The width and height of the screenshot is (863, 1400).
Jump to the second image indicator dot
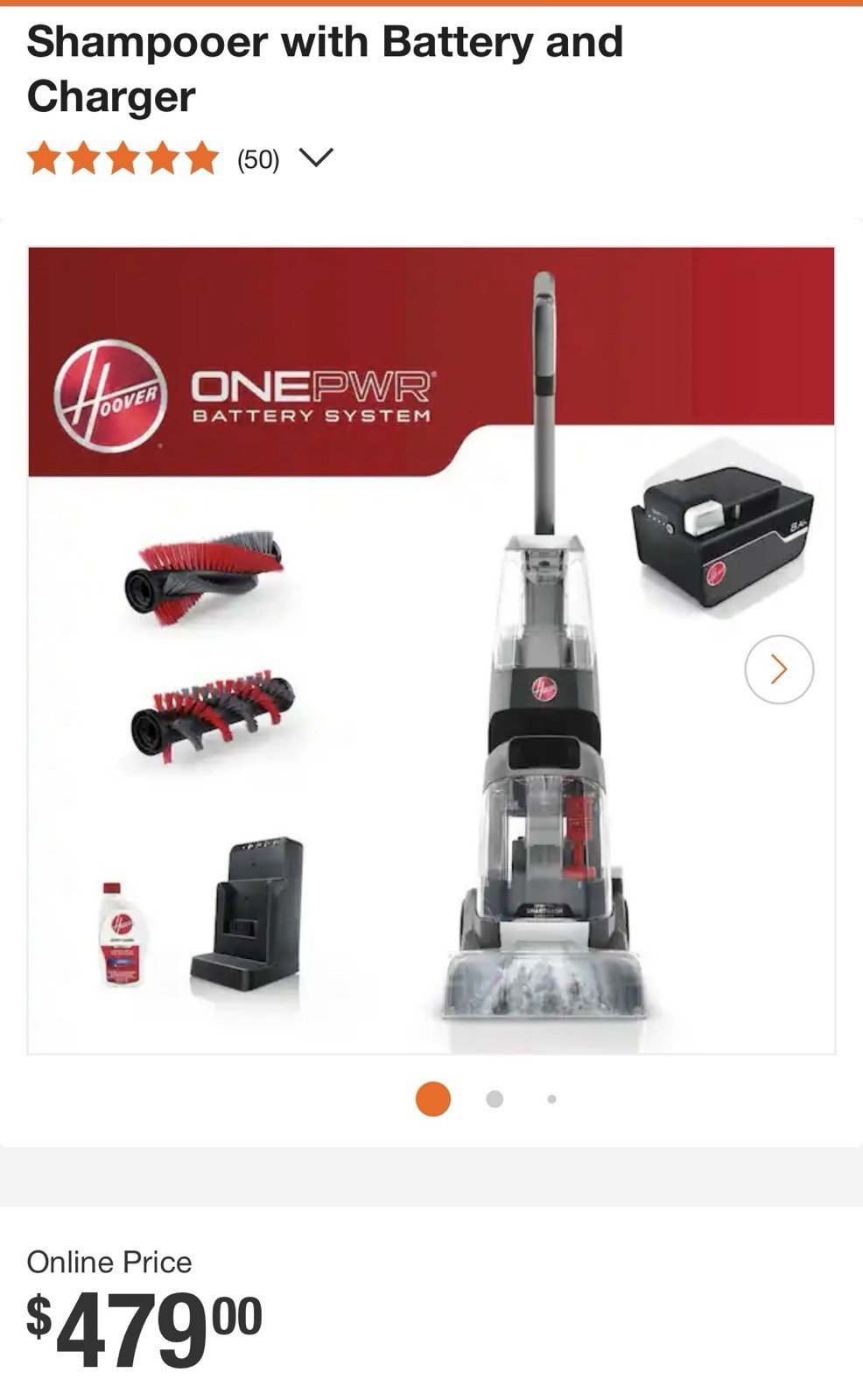tap(495, 1099)
